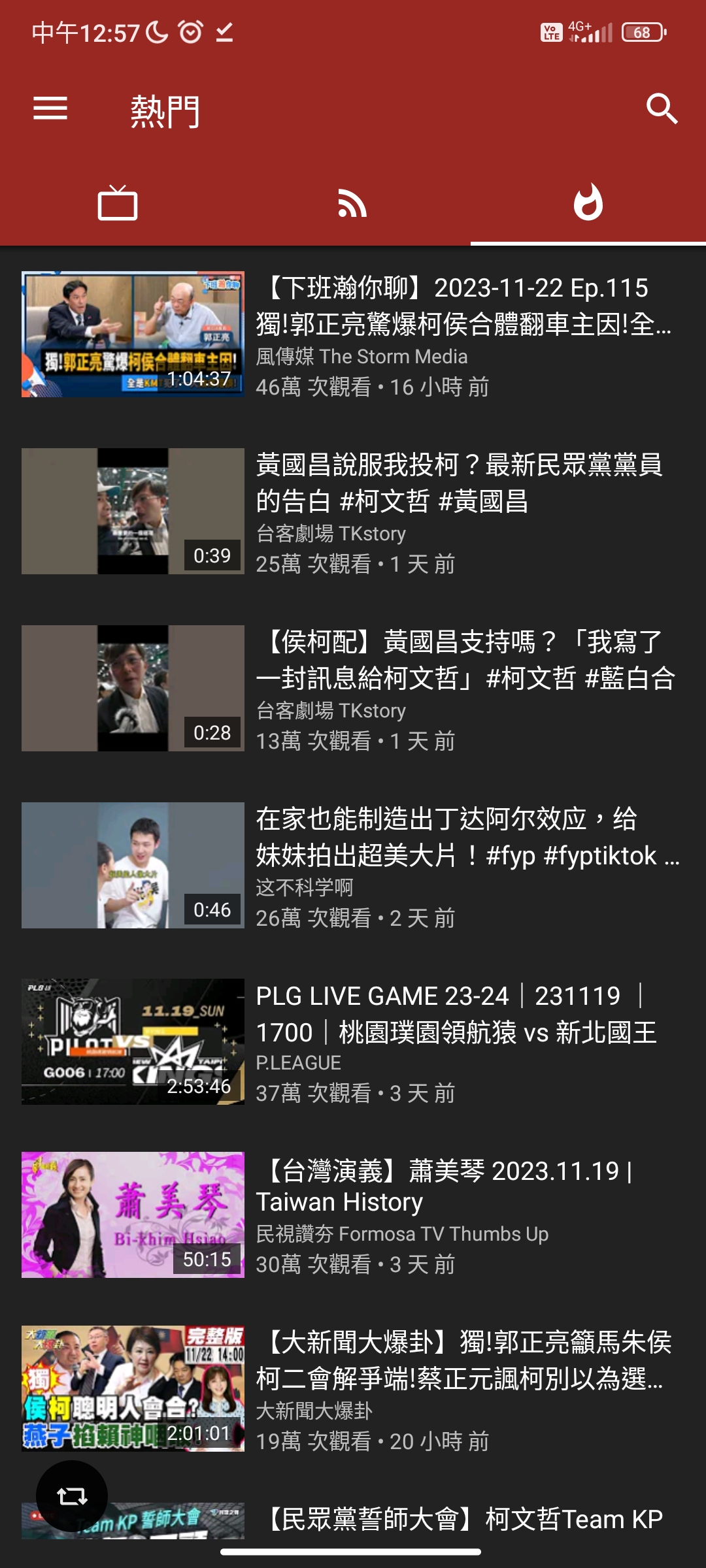Screen dimensions: 706x1568
Task: Play 黃國昌說服我投柯 video
Action: (353, 512)
